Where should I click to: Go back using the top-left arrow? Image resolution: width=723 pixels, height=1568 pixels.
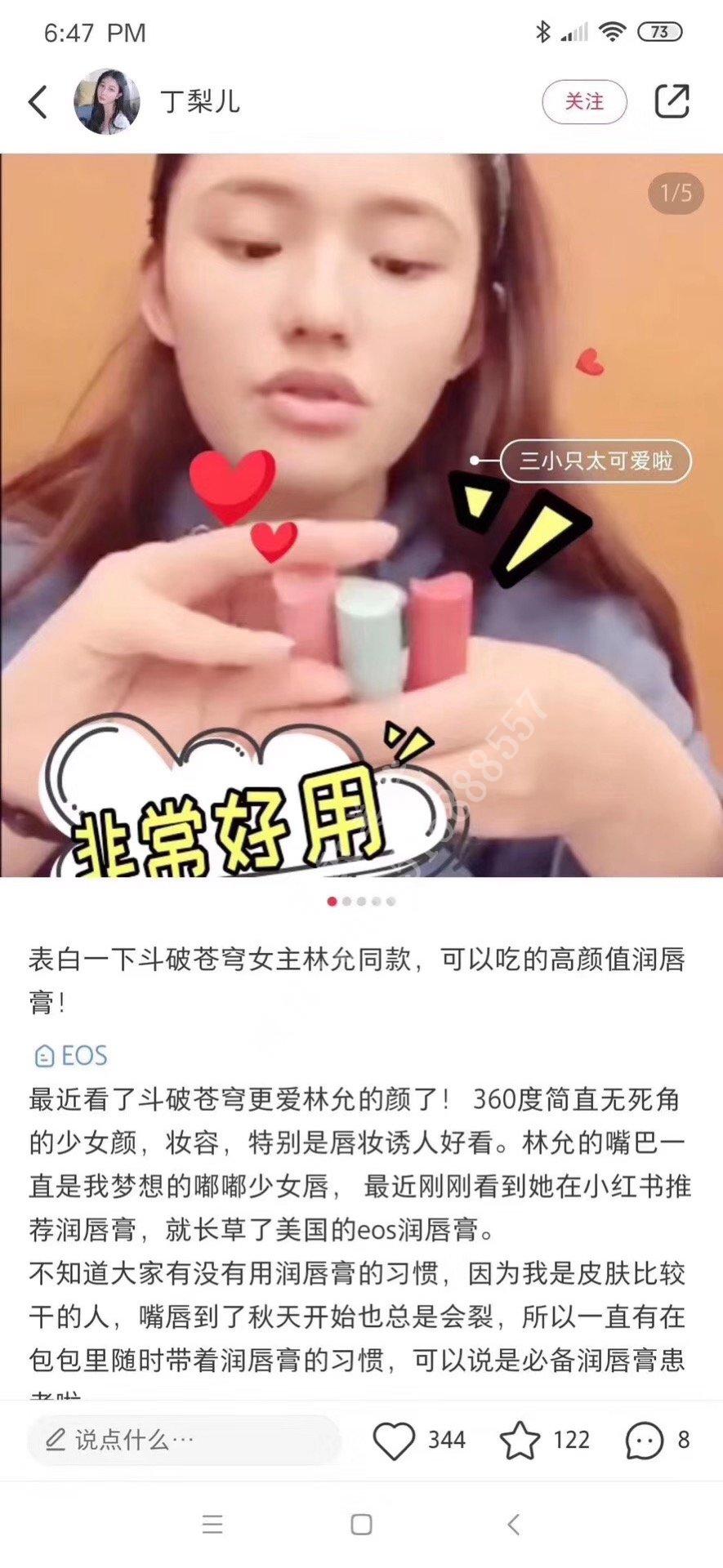click(38, 102)
